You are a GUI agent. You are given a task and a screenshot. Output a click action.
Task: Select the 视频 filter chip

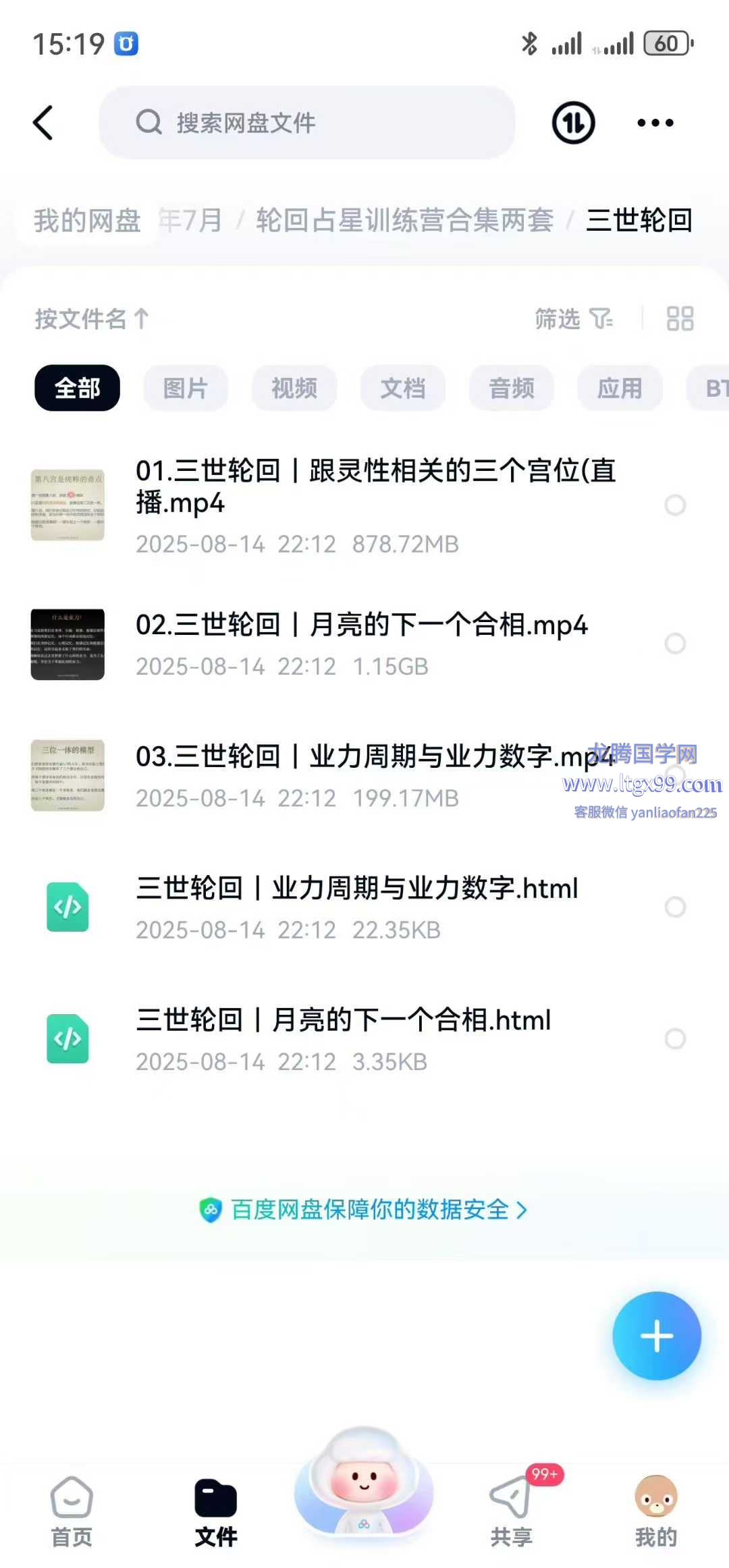[x=294, y=388]
